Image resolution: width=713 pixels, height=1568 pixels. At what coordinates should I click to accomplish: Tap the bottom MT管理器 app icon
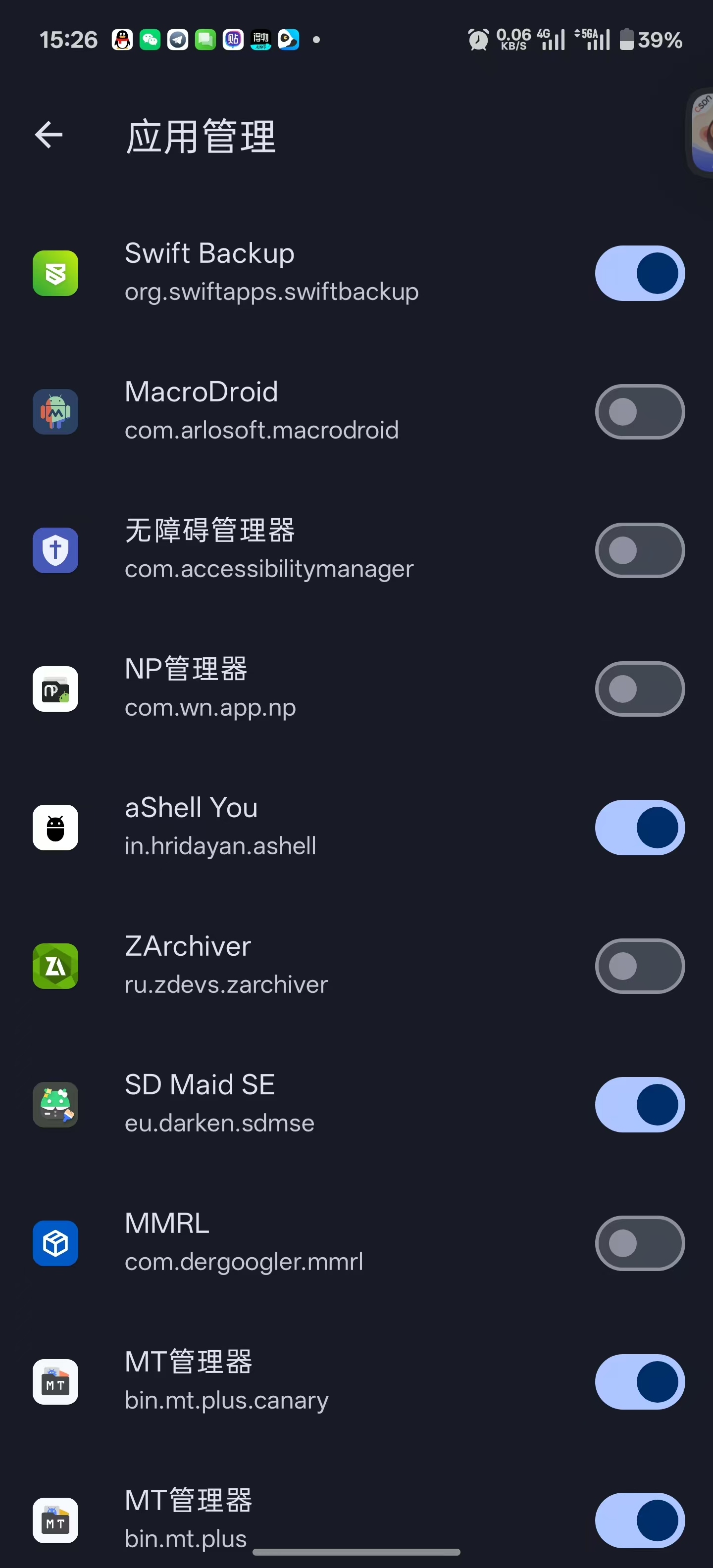pos(55,1521)
